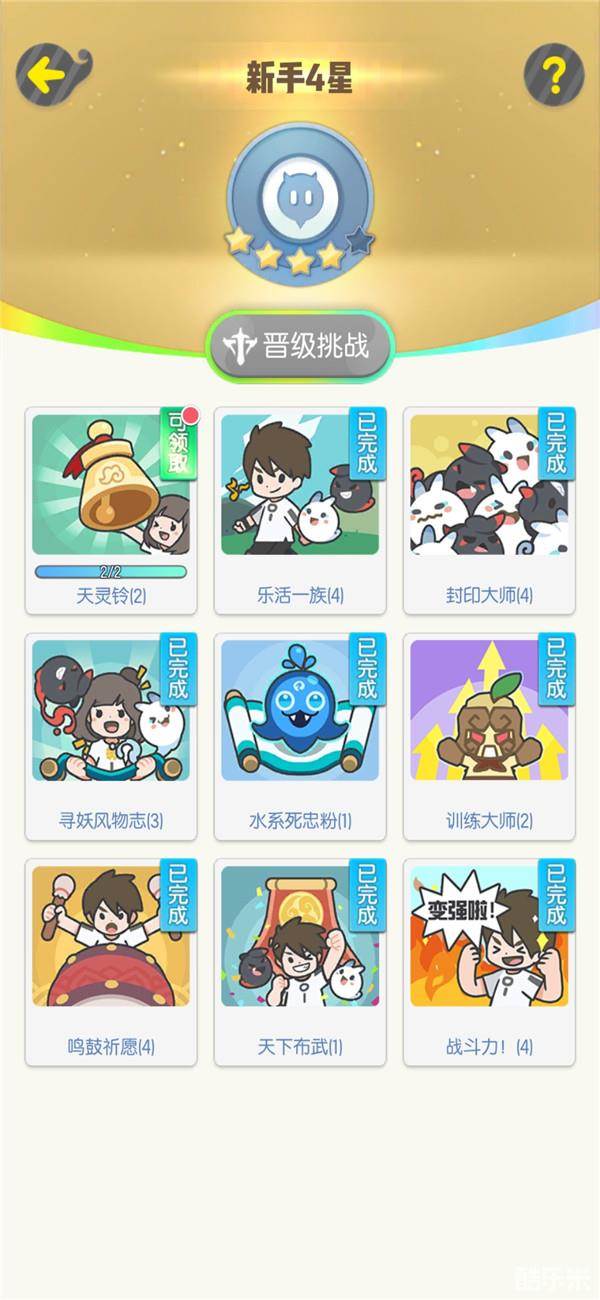Open the 训练大师 achievement card
Image resolution: width=600 pixels, height=1300 pixels.
(489, 737)
